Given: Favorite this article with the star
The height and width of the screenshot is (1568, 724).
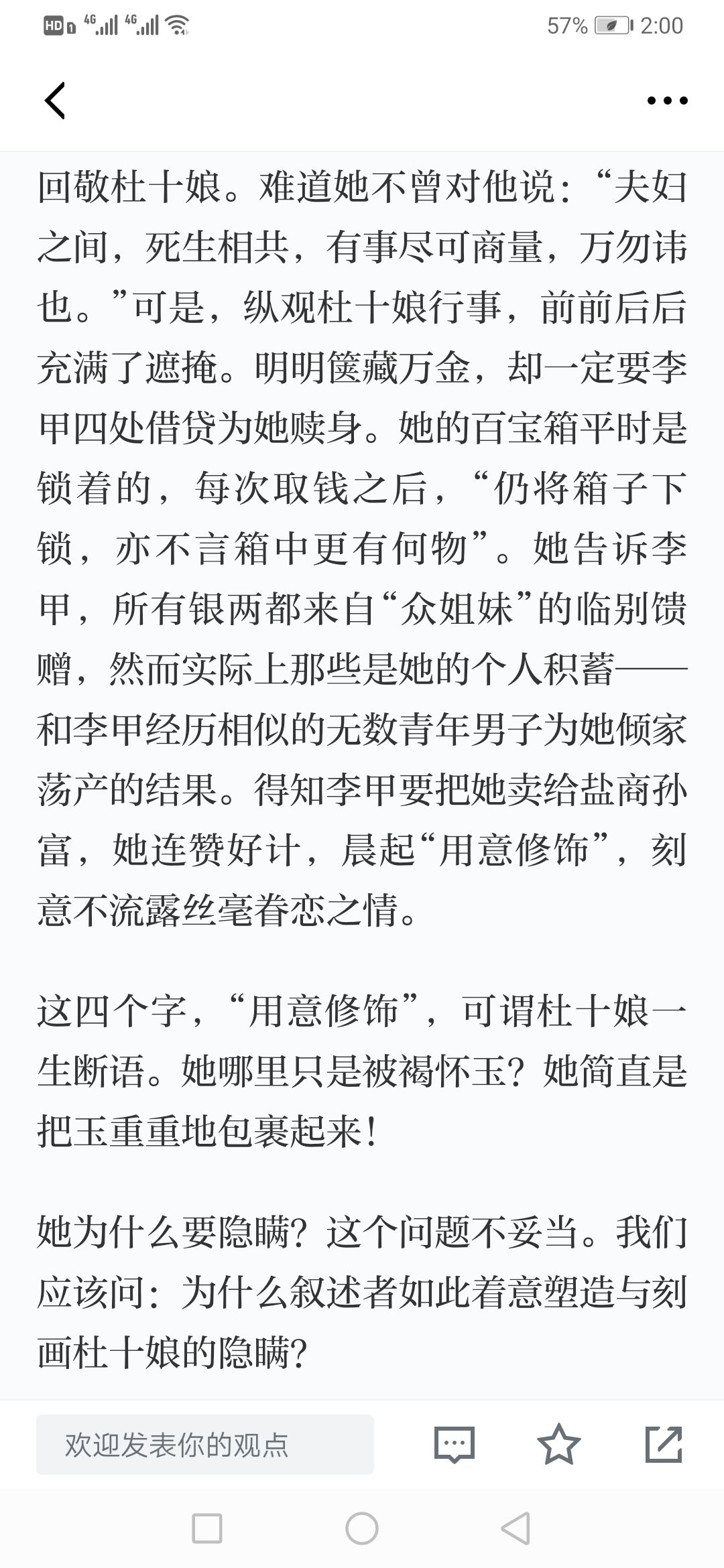Looking at the screenshot, I should tap(558, 1444).
